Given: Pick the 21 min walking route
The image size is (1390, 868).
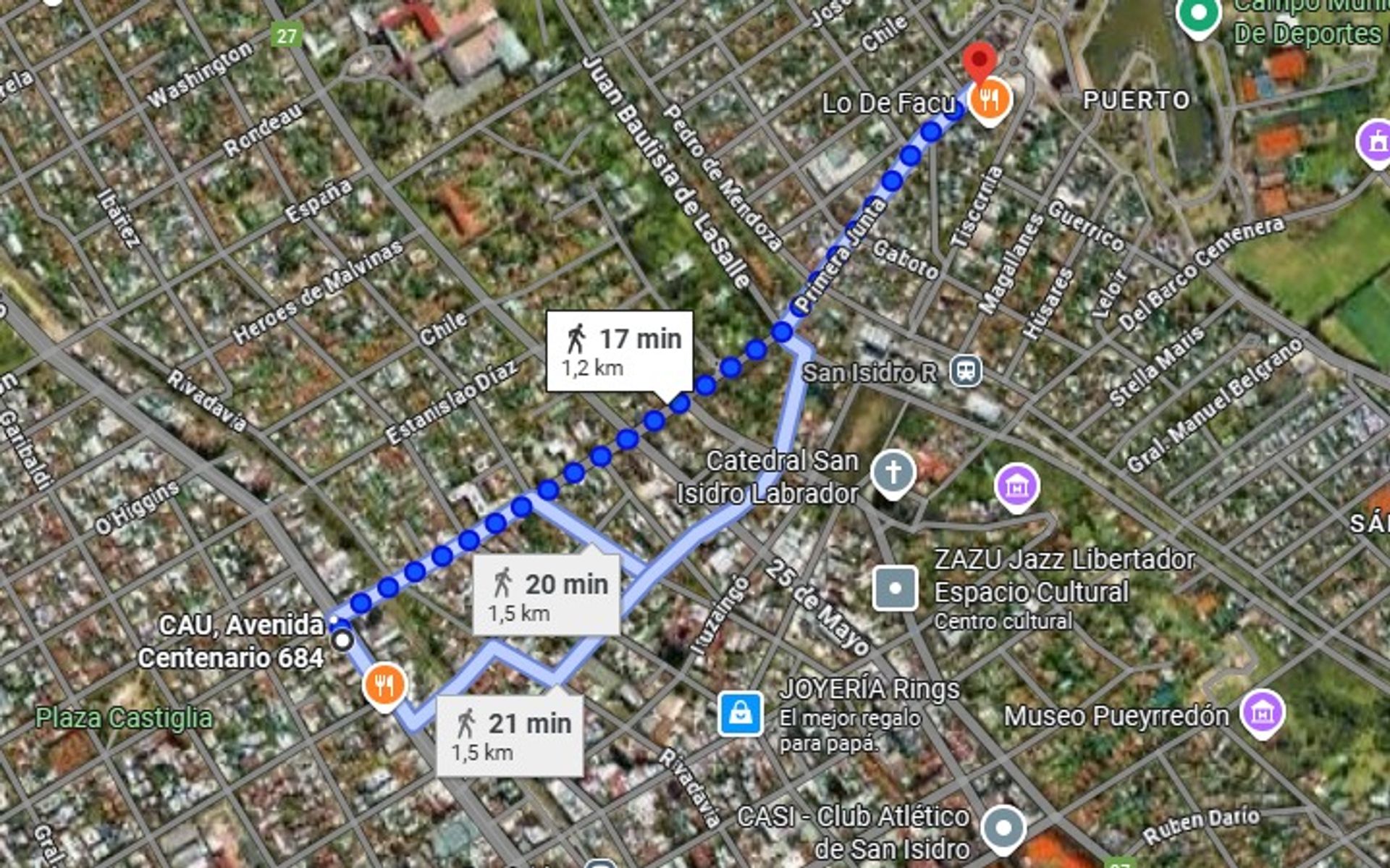Looking at the screenshot, I should (510, 736).
